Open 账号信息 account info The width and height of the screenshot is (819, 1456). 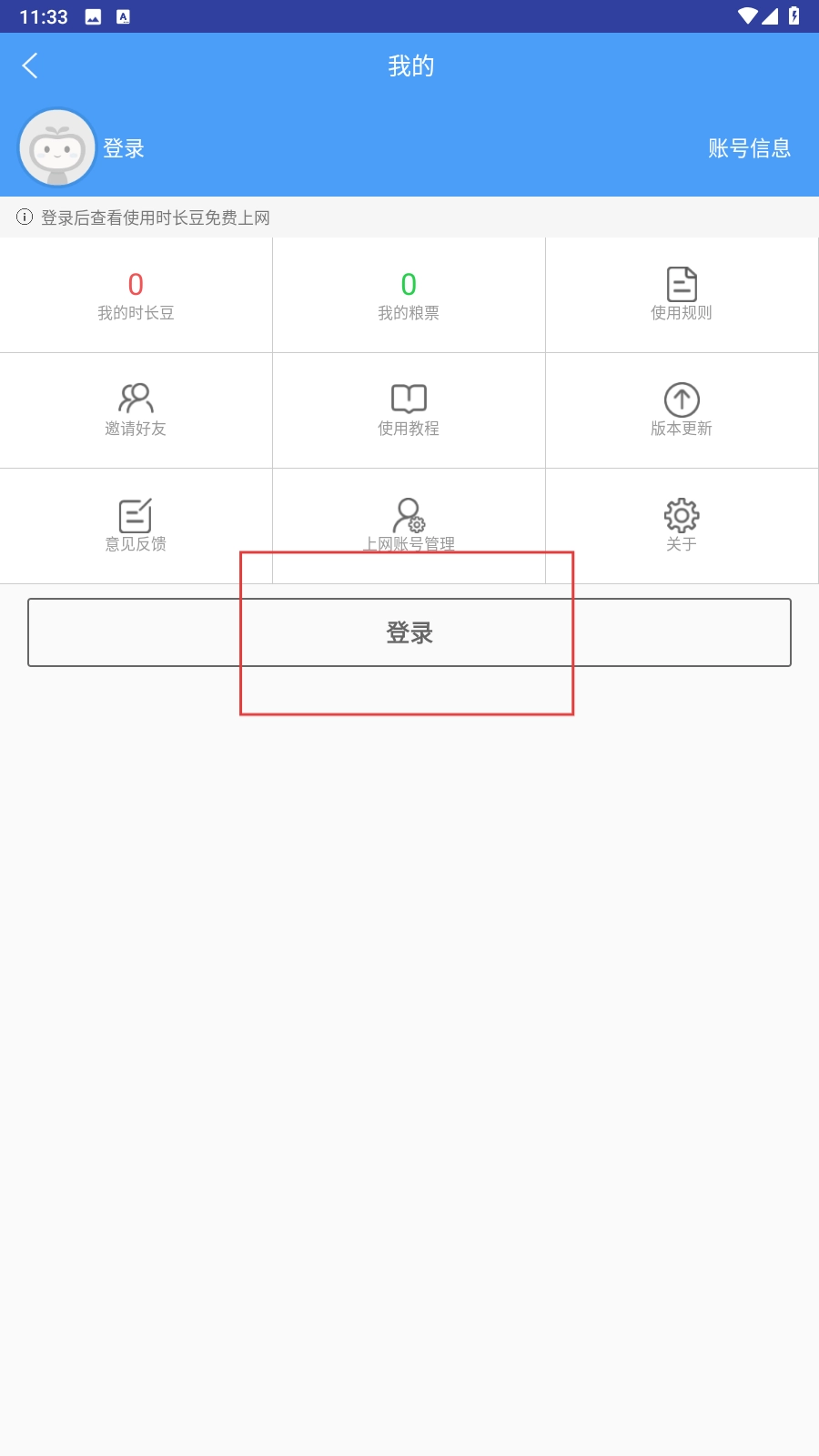(x=749, y=148)
